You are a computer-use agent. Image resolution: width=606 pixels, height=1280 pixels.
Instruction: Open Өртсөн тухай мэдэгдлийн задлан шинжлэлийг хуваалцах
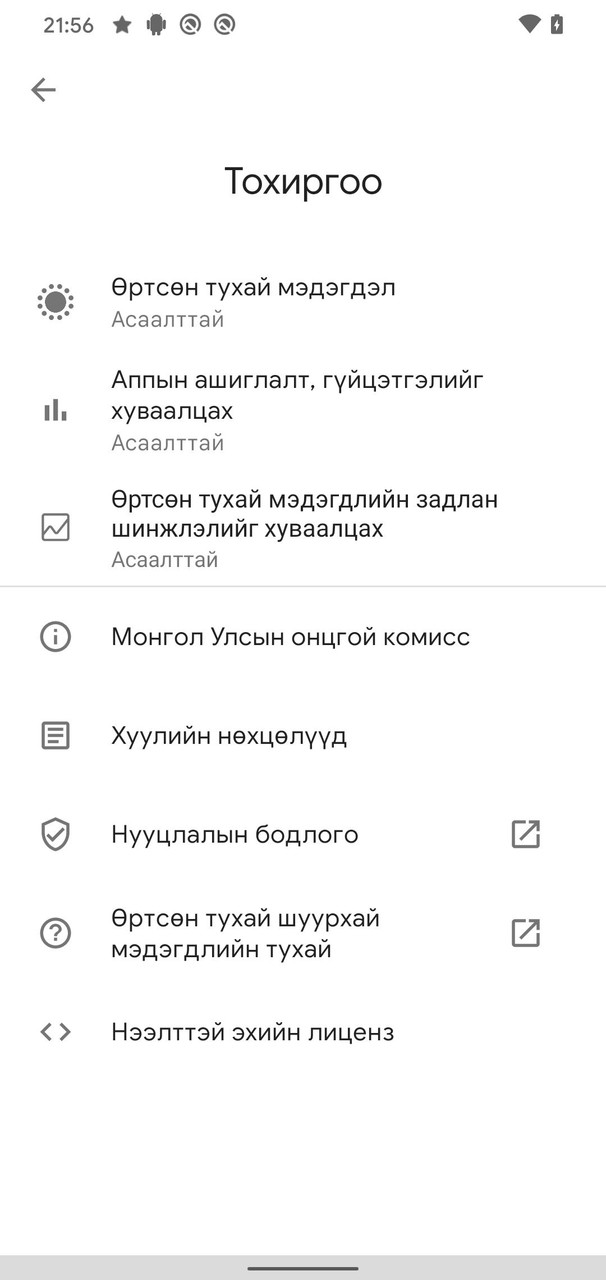[x=304, y=528]
